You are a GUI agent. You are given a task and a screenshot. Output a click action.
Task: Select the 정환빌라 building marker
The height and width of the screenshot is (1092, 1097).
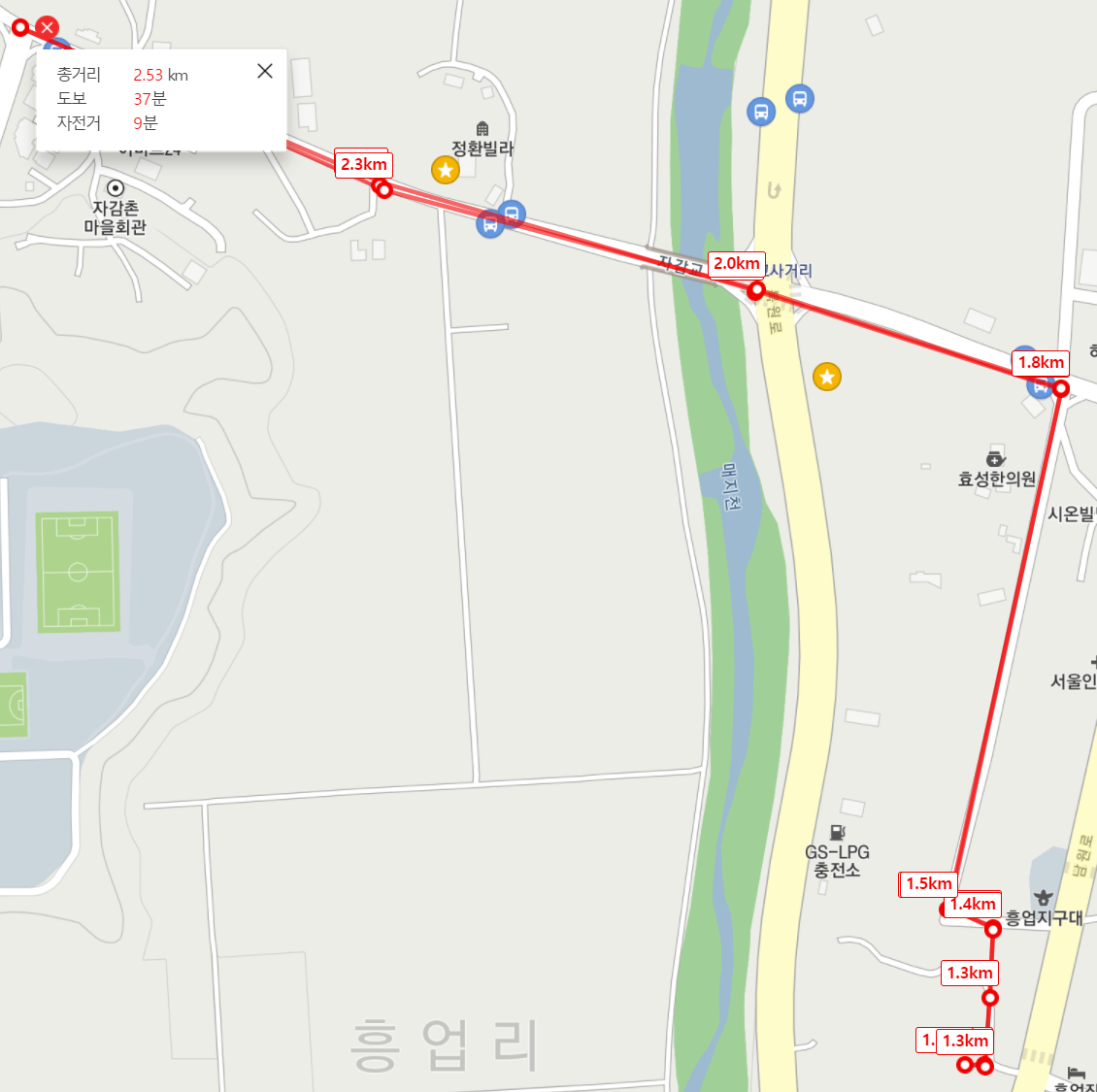click(482, 129)
